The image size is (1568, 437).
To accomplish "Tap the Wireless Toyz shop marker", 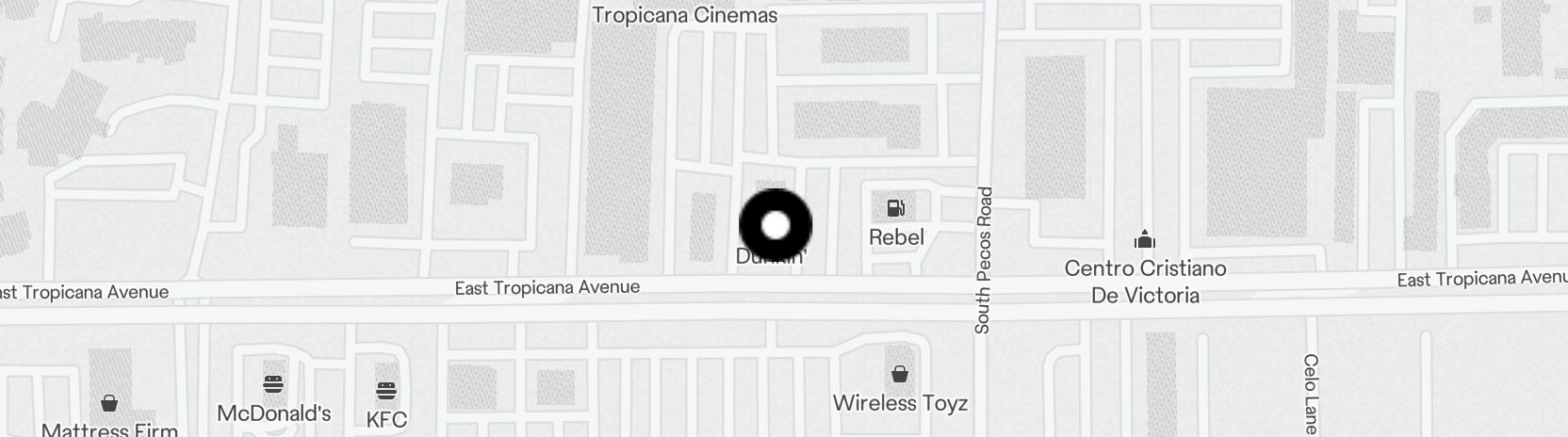I will pyautogui.click(x=899, y=375).
